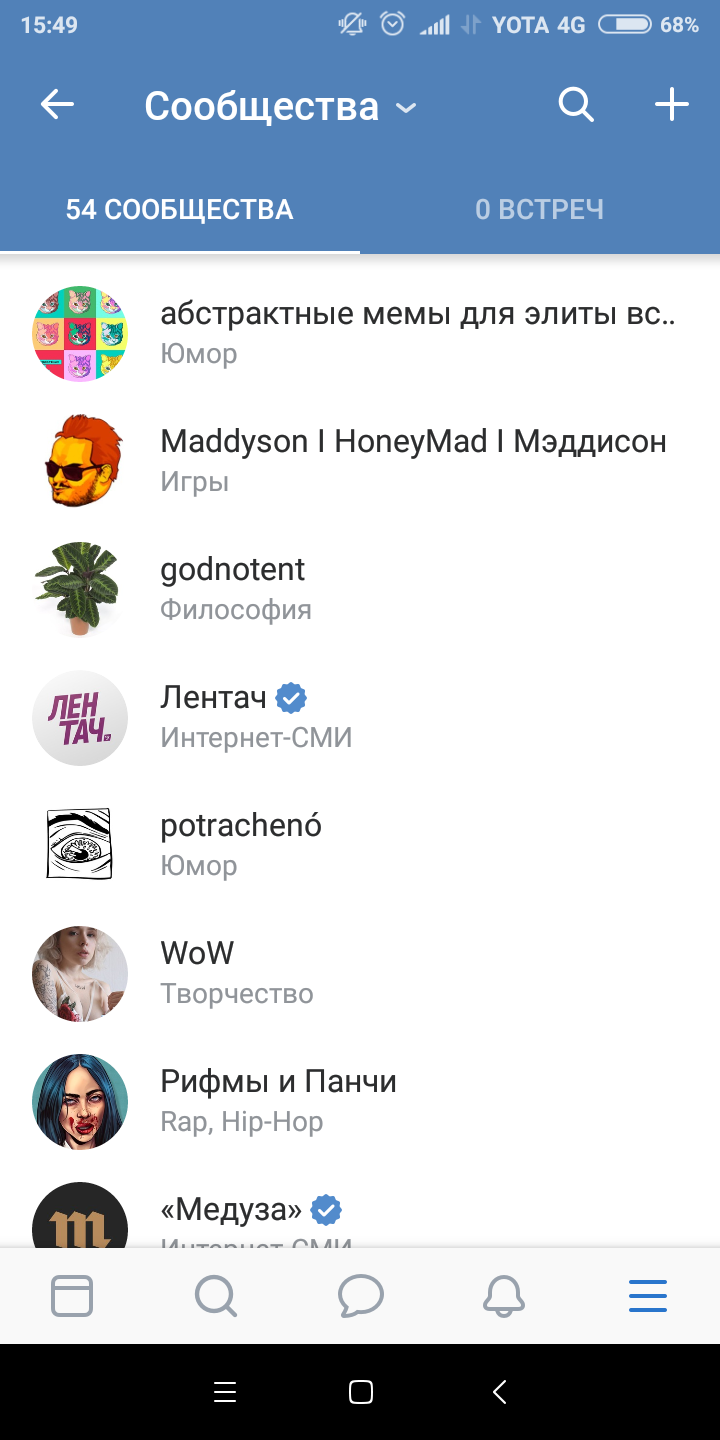The image size is (720, 1440).
Task: Open the notifications bell tab
Action: point(504,1296)
